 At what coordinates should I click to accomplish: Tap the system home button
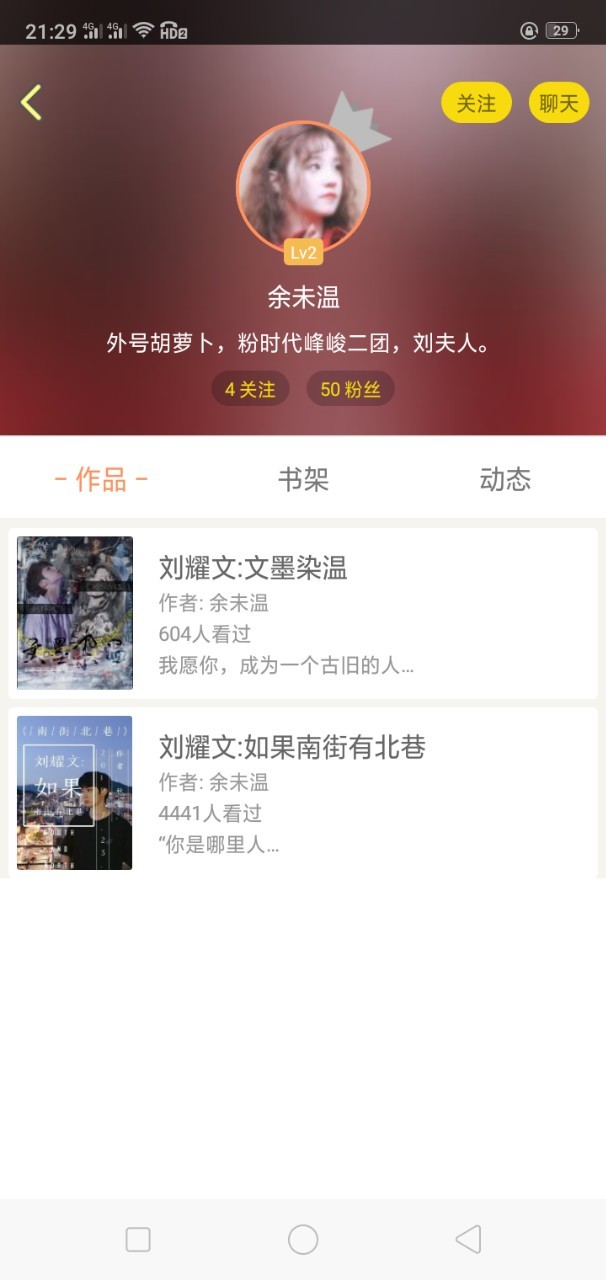coord(303,1240)
